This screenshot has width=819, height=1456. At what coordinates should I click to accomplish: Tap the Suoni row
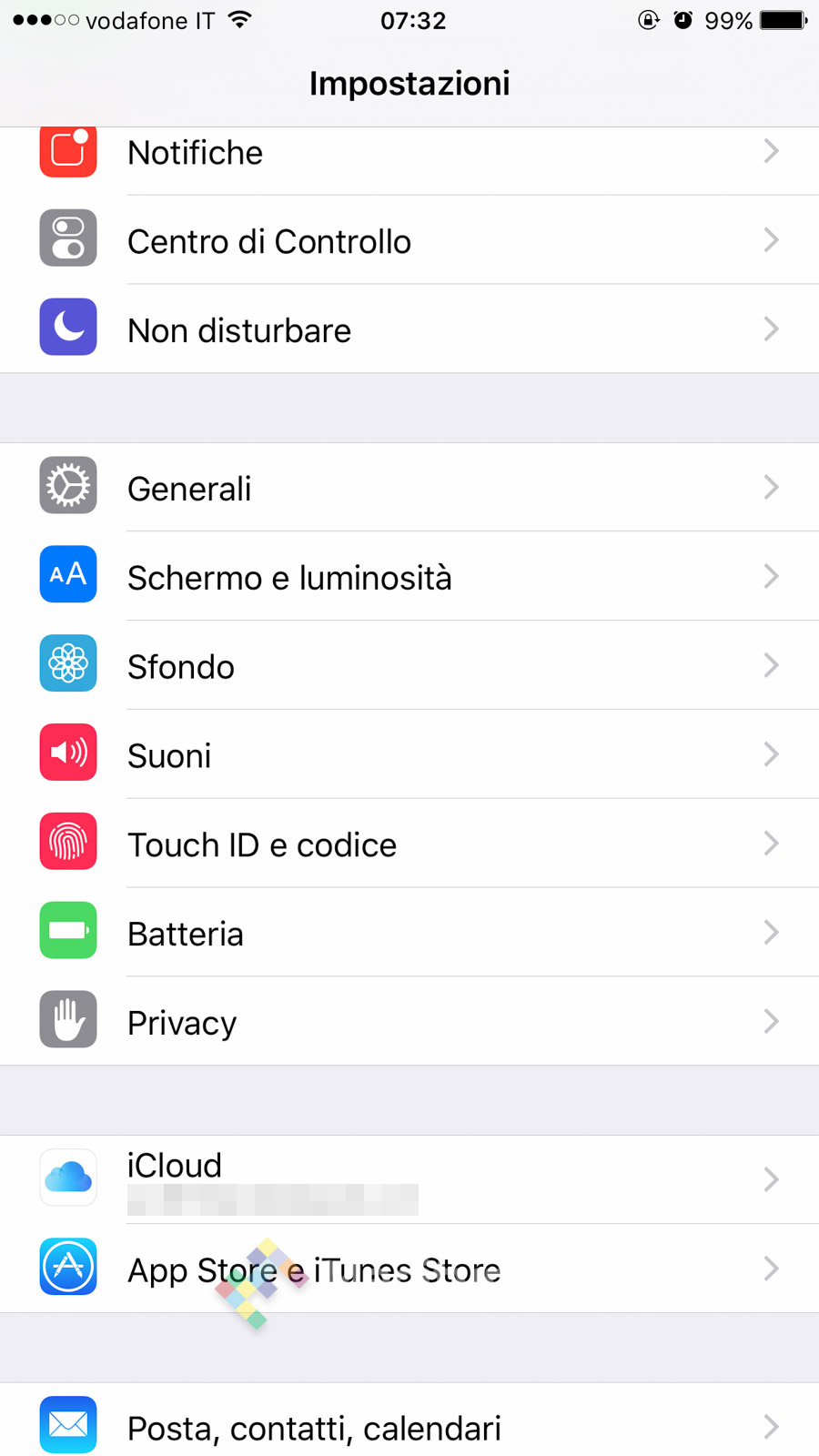coord(409,755)
